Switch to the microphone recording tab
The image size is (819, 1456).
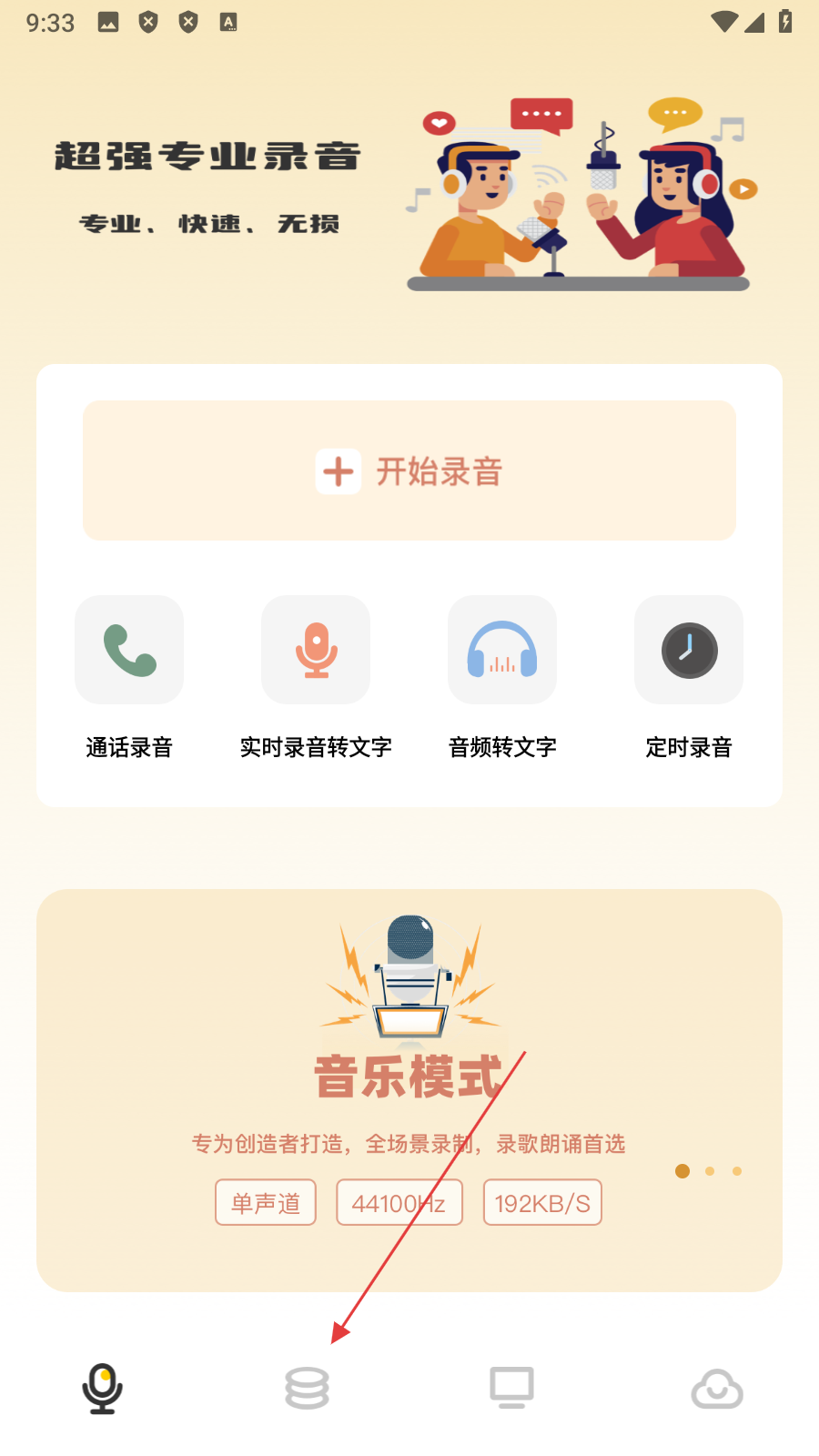click(x=103, y=1389)
